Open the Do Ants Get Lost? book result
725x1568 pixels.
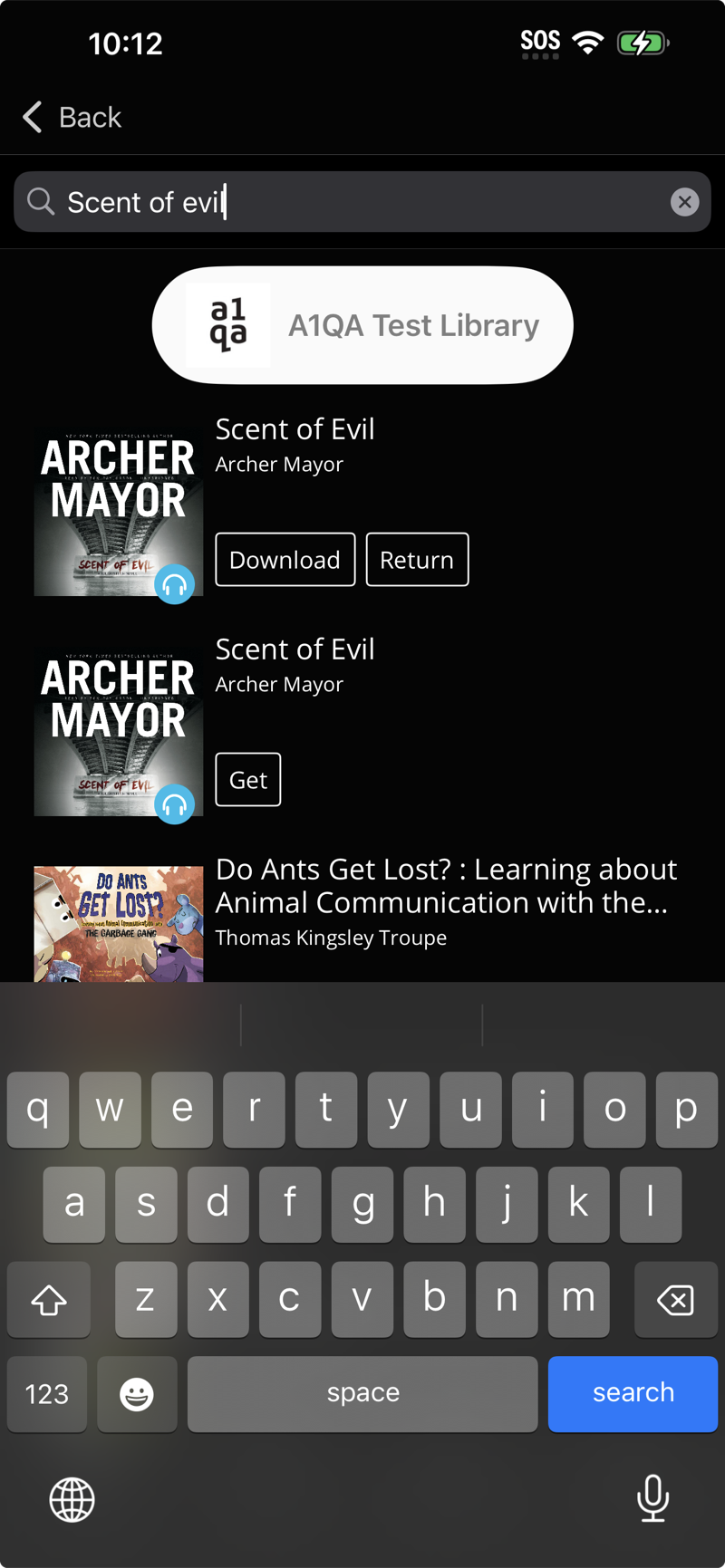point(444,886)
